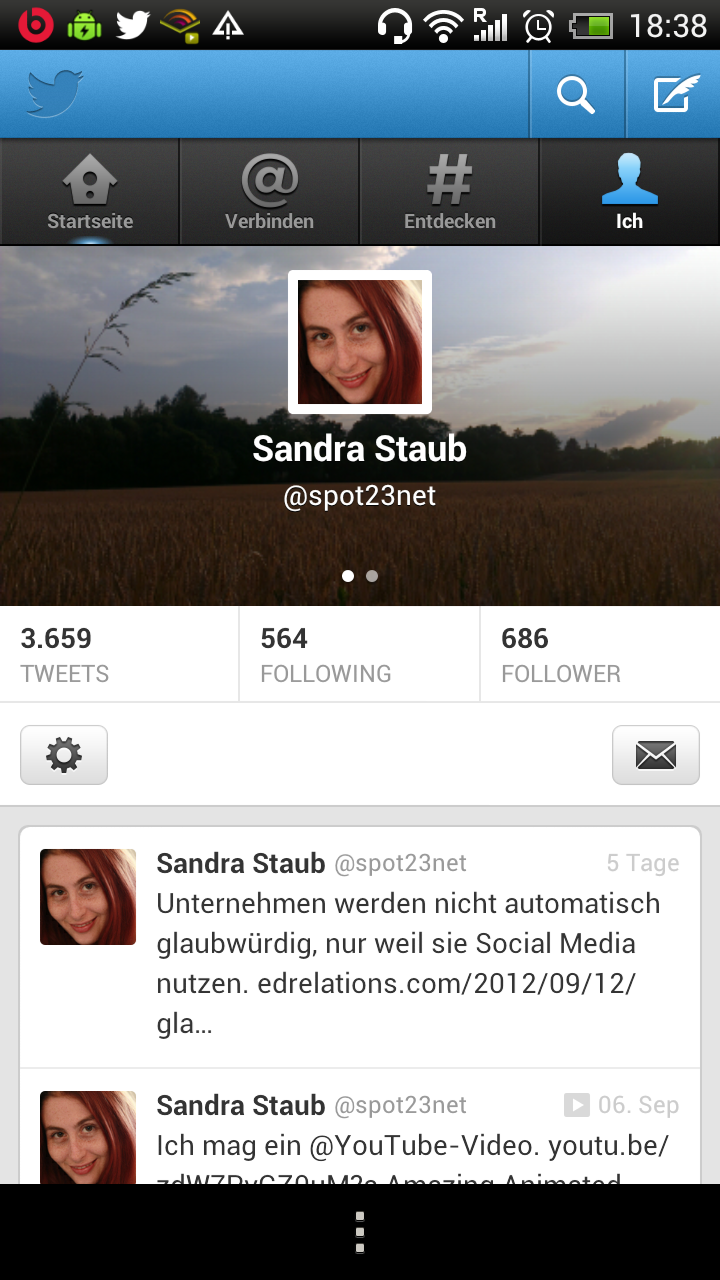Go to the Entdecken tab
This screenshot has width=720, height=1280.
(450, 192)
